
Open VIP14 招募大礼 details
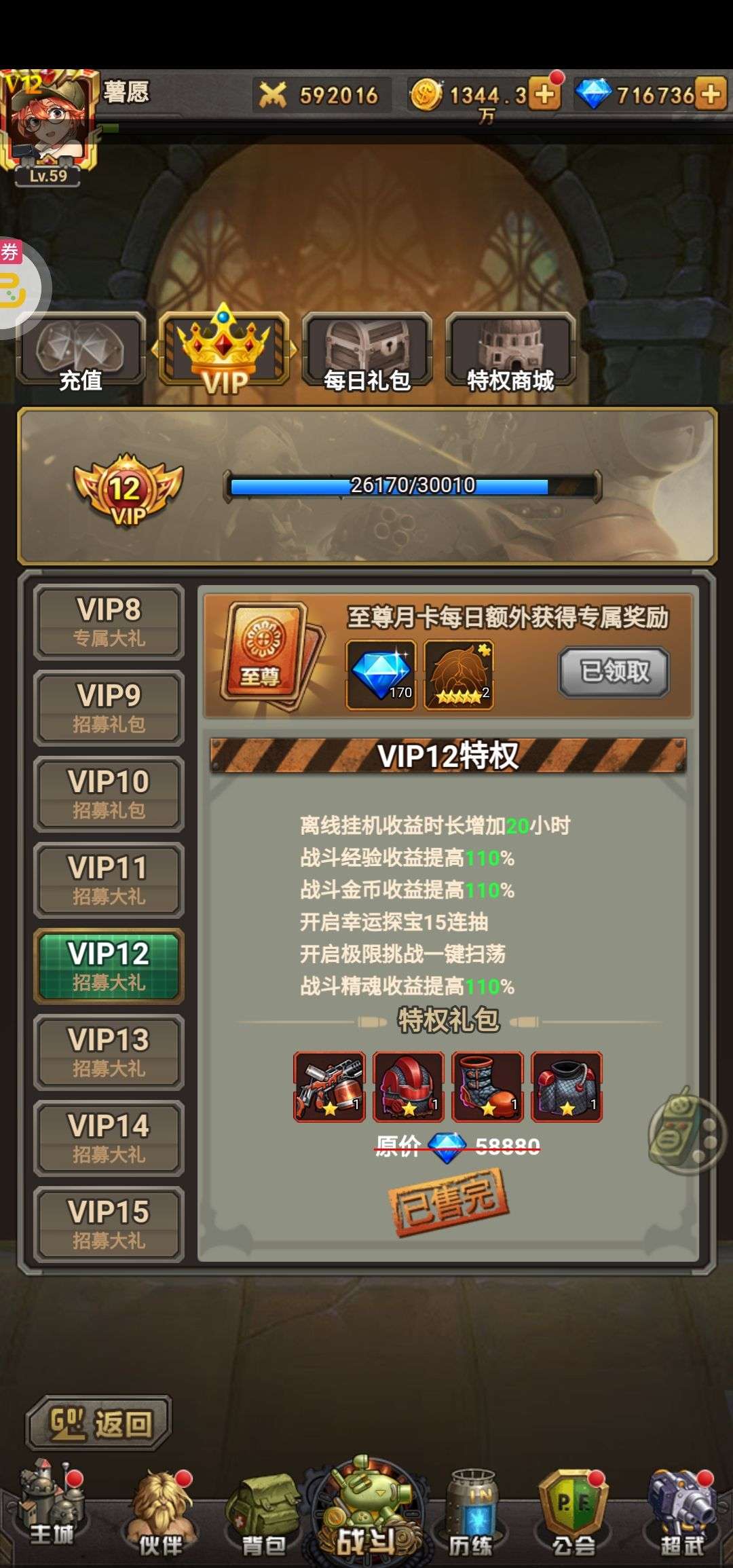click(x=109, y=1138)
